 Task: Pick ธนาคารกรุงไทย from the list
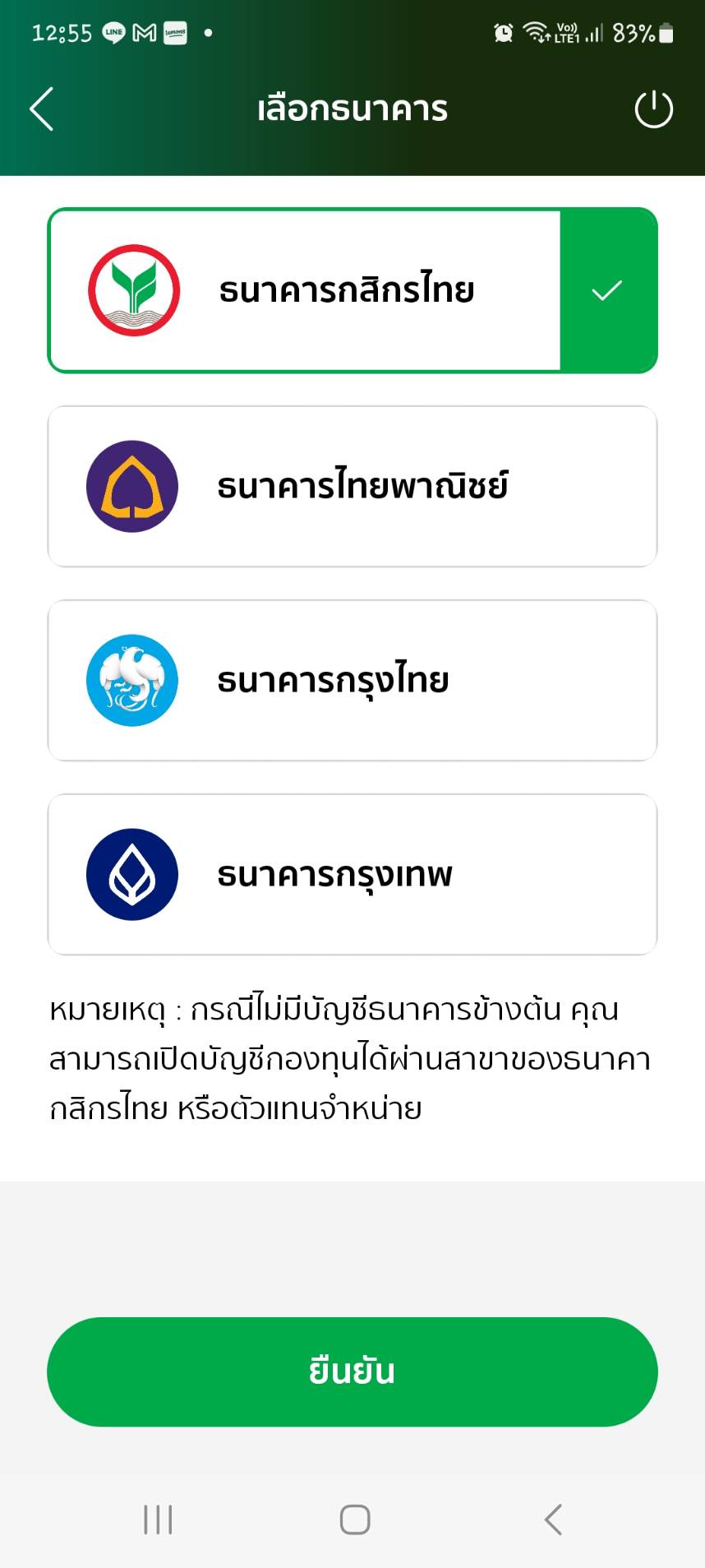352,680
